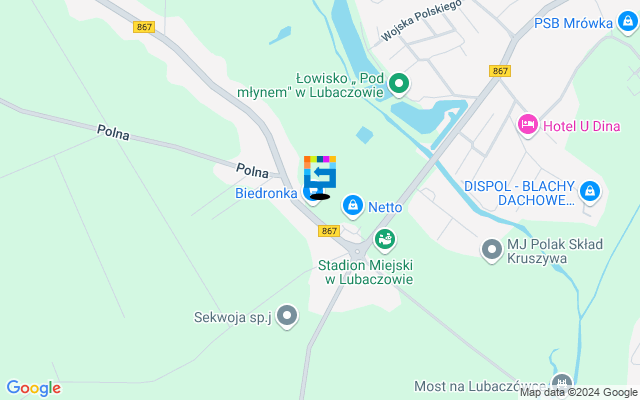Tap the Most na Lubaczówce marker
This screenshot has width=640, height=400.
coord(562,384)
